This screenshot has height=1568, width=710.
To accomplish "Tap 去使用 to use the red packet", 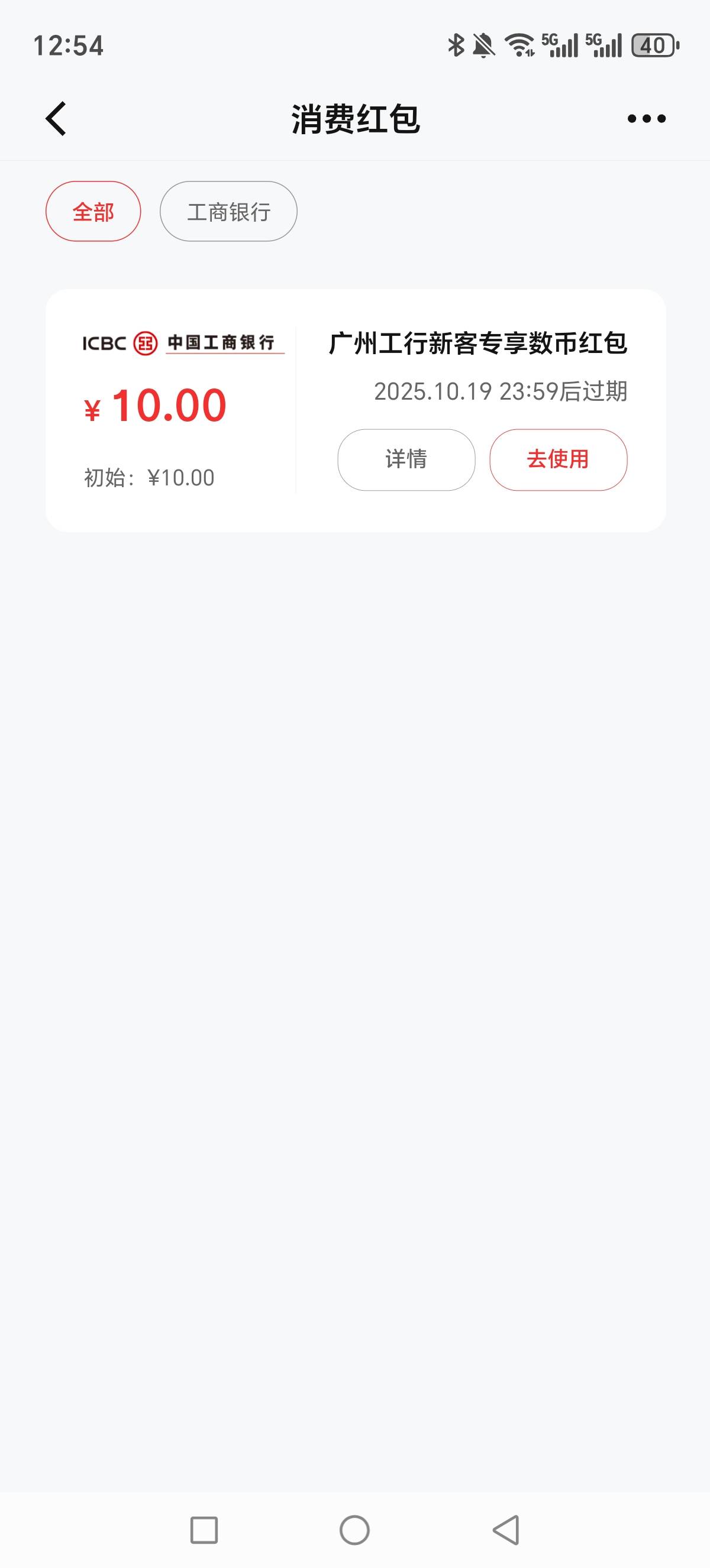I will point(559,459).
